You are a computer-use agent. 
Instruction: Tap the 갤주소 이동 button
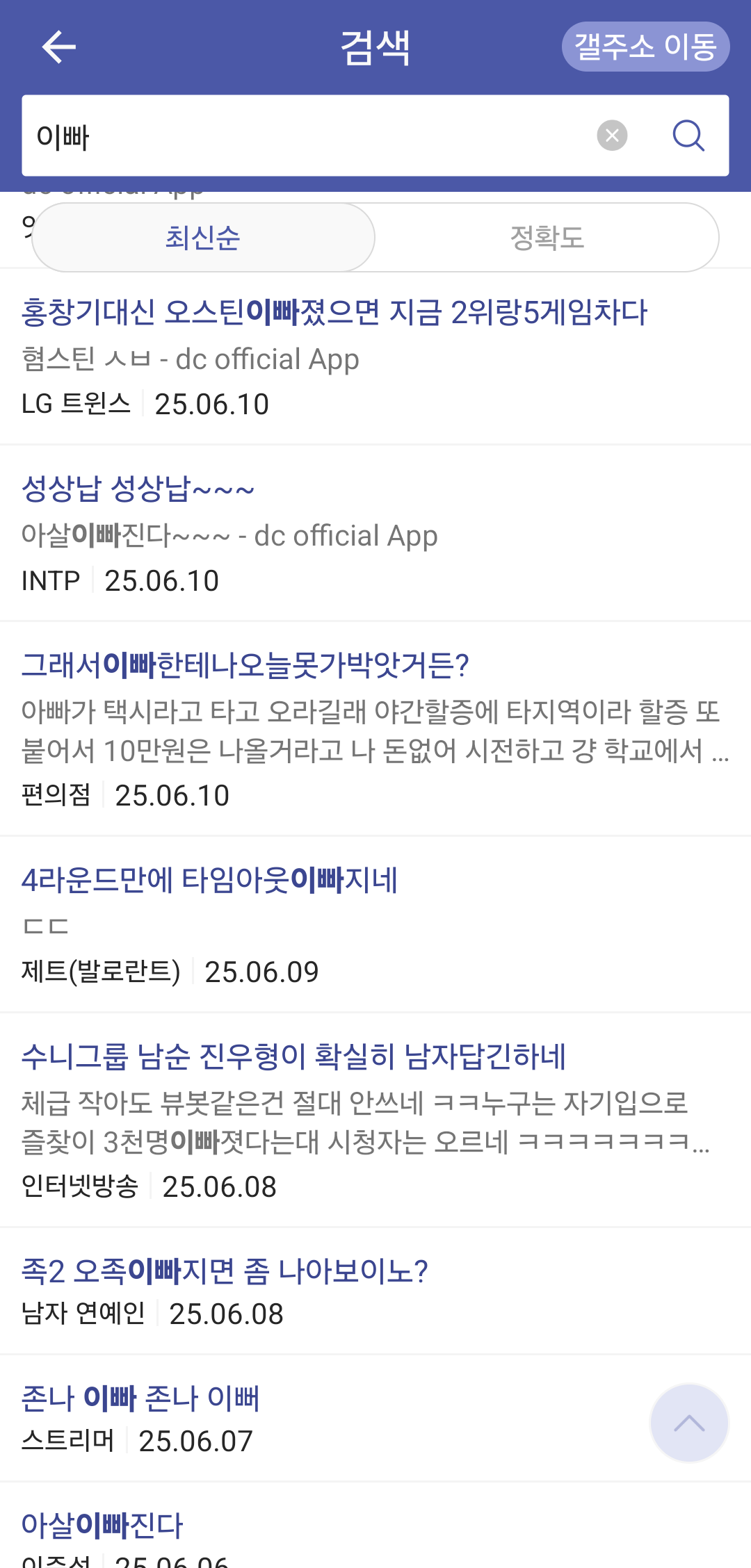coord(645,47)
